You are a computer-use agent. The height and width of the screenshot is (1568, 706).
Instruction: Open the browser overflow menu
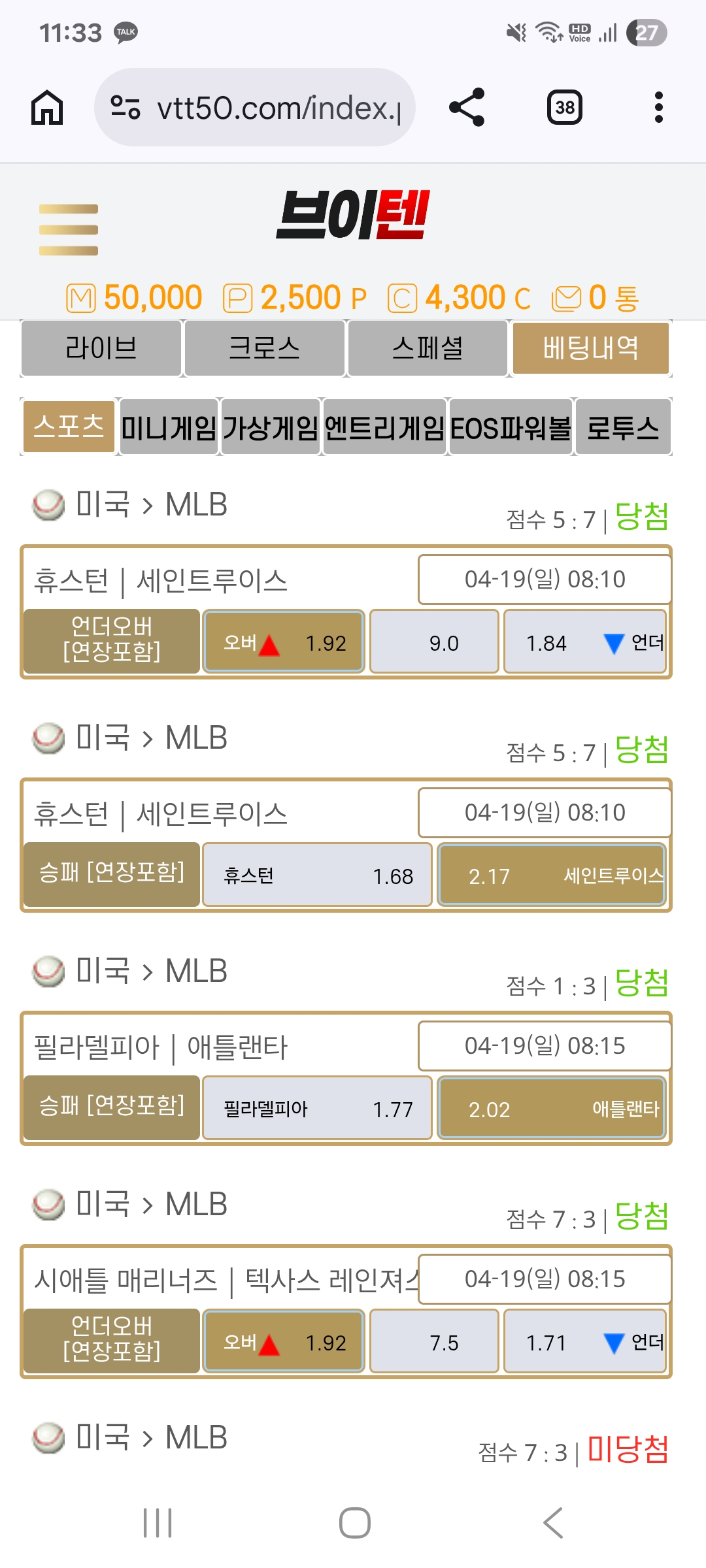point(658,108)
